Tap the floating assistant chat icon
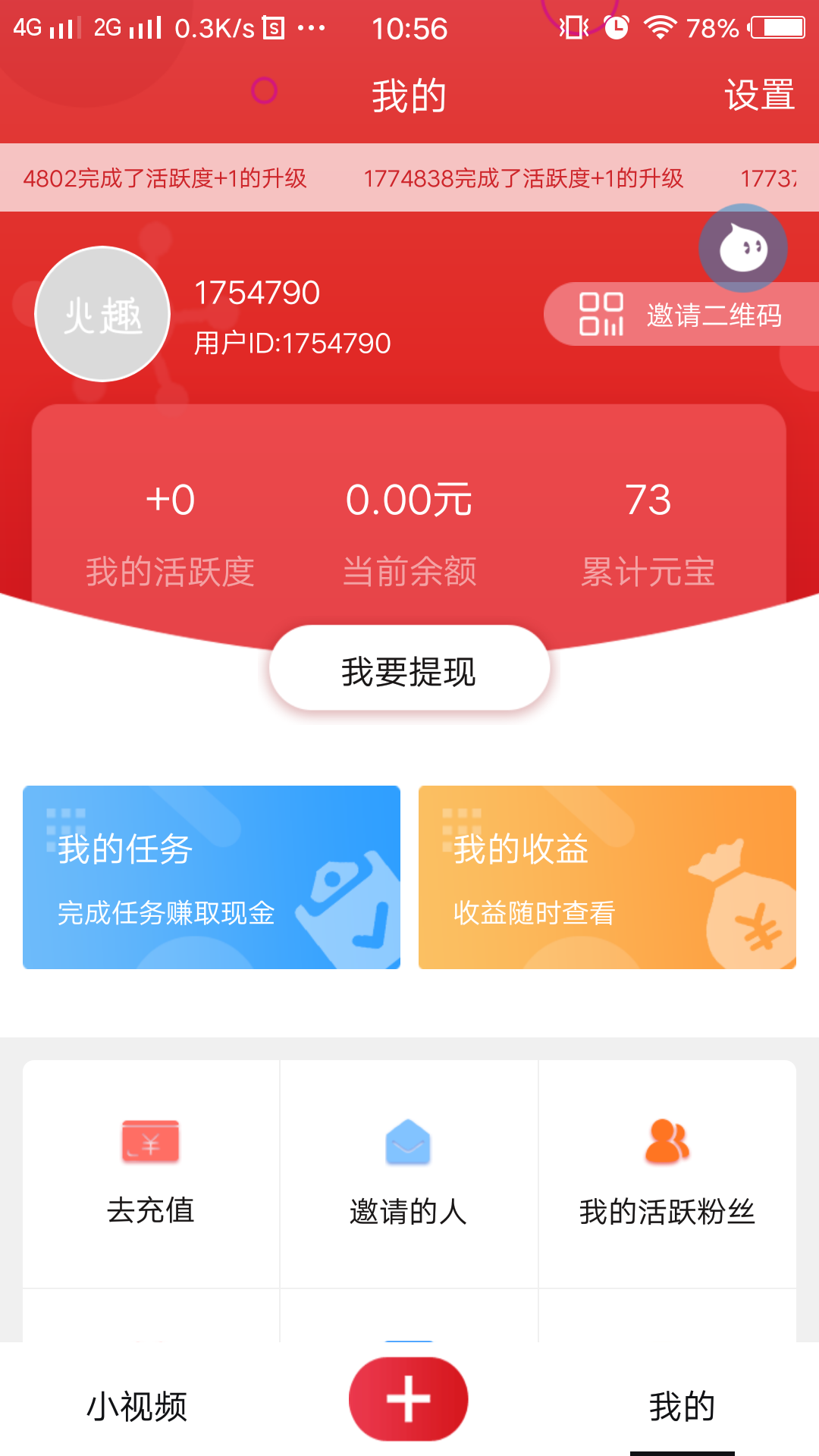Image resolution: width=819 pixels, height=1456 pixels. (x=743, y=248)
